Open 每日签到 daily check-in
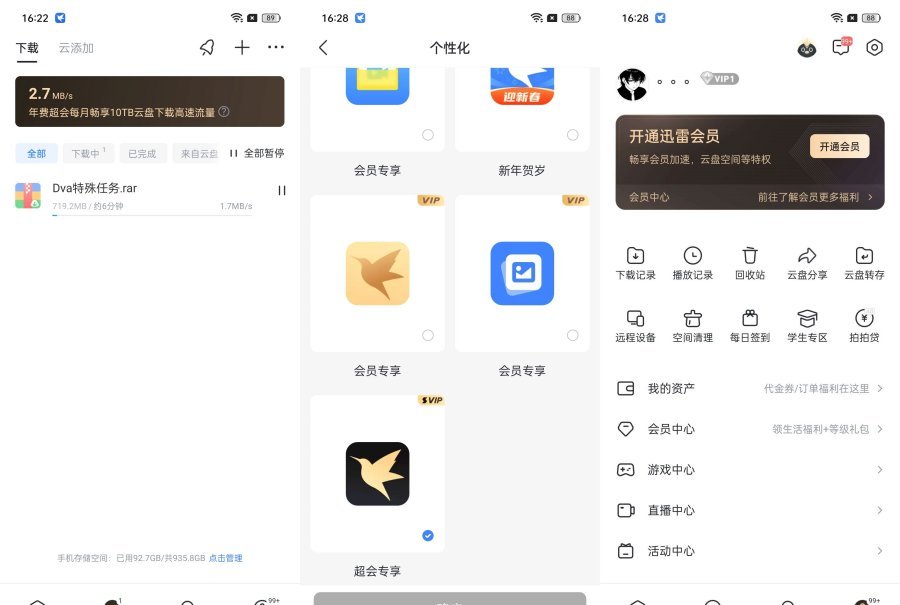This screenshot has height=605, width=900. [750, 325]
